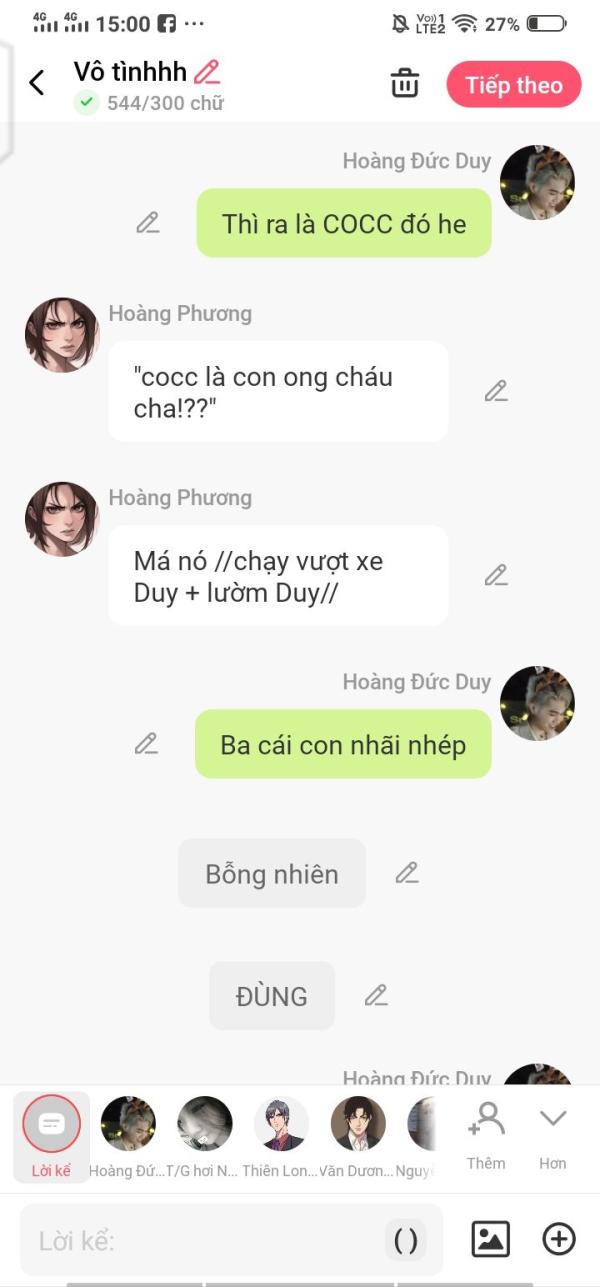Delete with the trash can icon

405,83
